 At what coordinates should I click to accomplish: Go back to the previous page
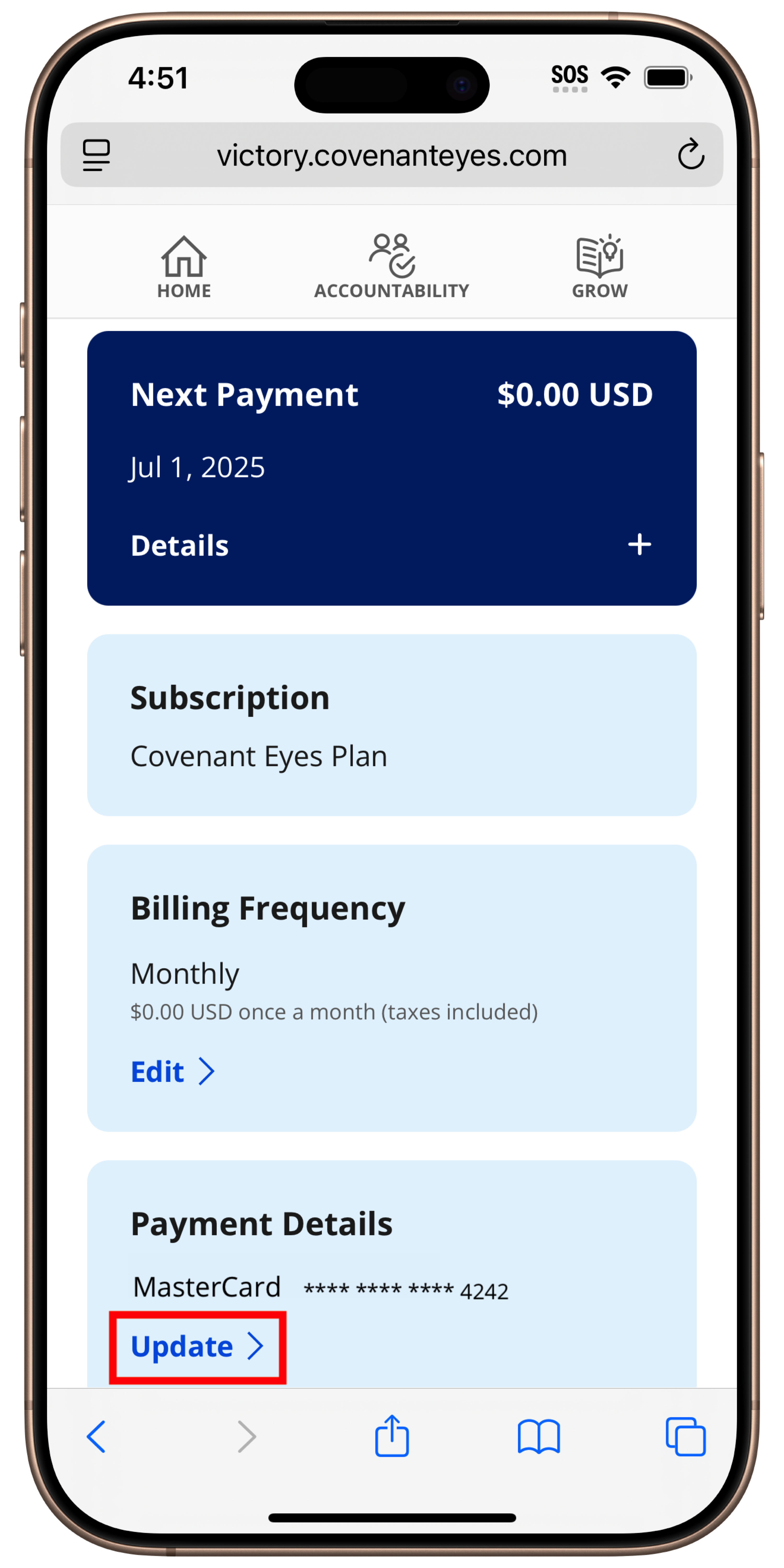pos(96,1437)
